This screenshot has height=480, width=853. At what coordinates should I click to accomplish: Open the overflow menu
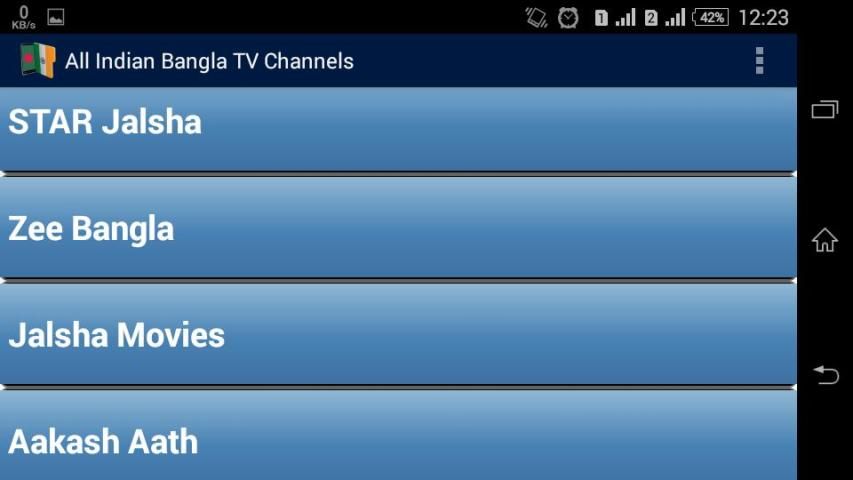coord(759,60)
